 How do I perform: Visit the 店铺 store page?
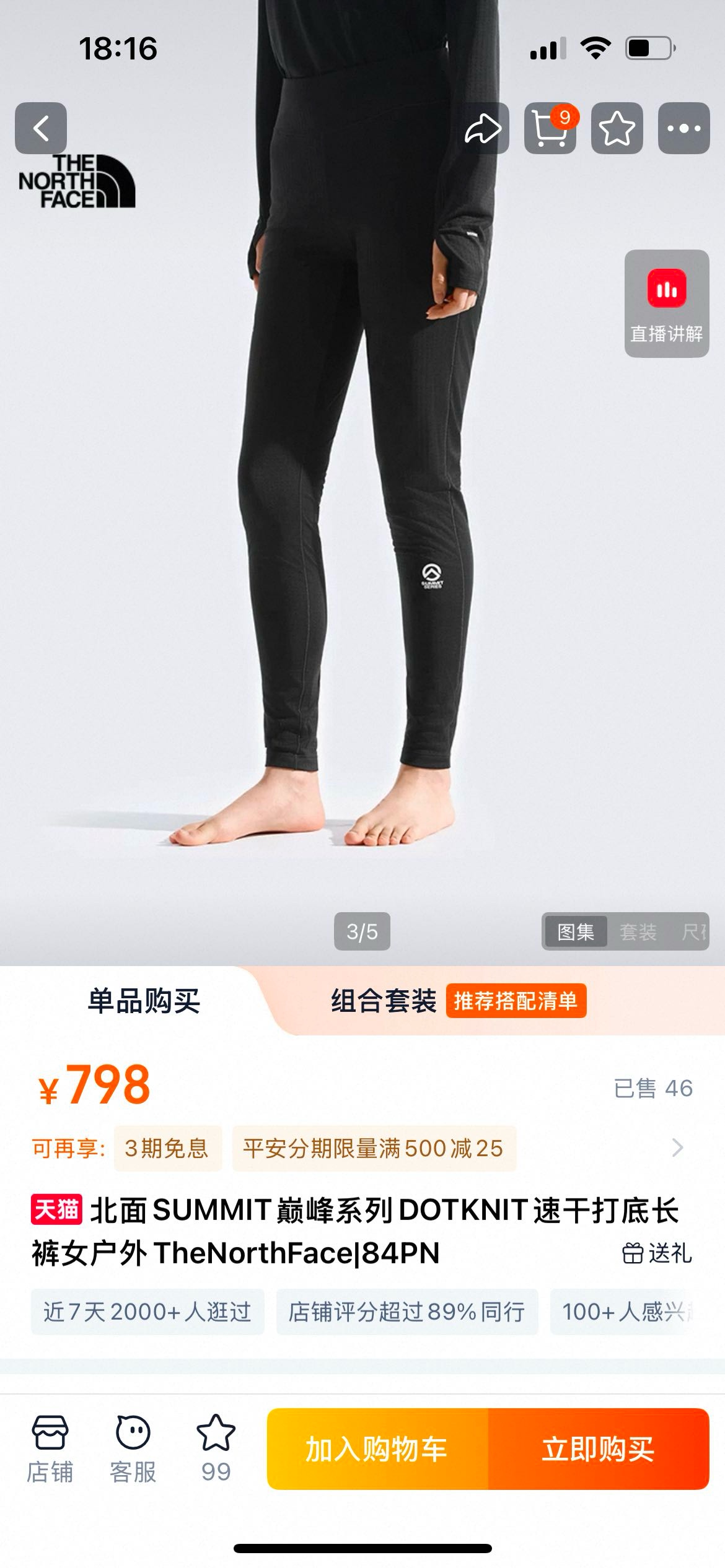50,1449
